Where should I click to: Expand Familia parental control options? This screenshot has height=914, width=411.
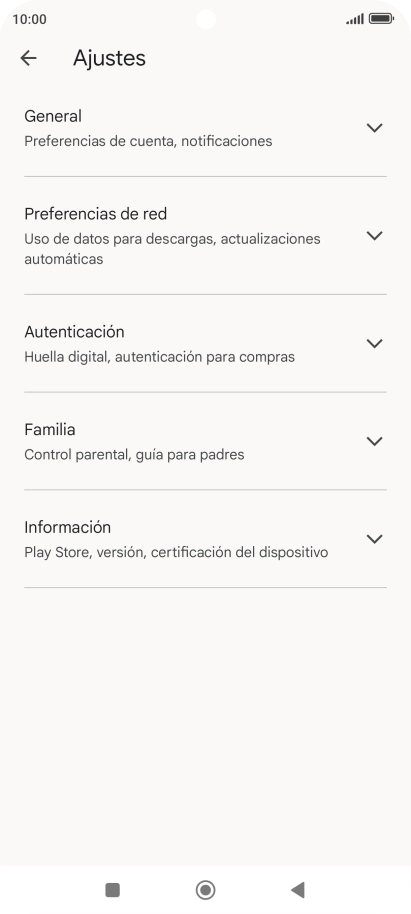click(x=205, y=441)
